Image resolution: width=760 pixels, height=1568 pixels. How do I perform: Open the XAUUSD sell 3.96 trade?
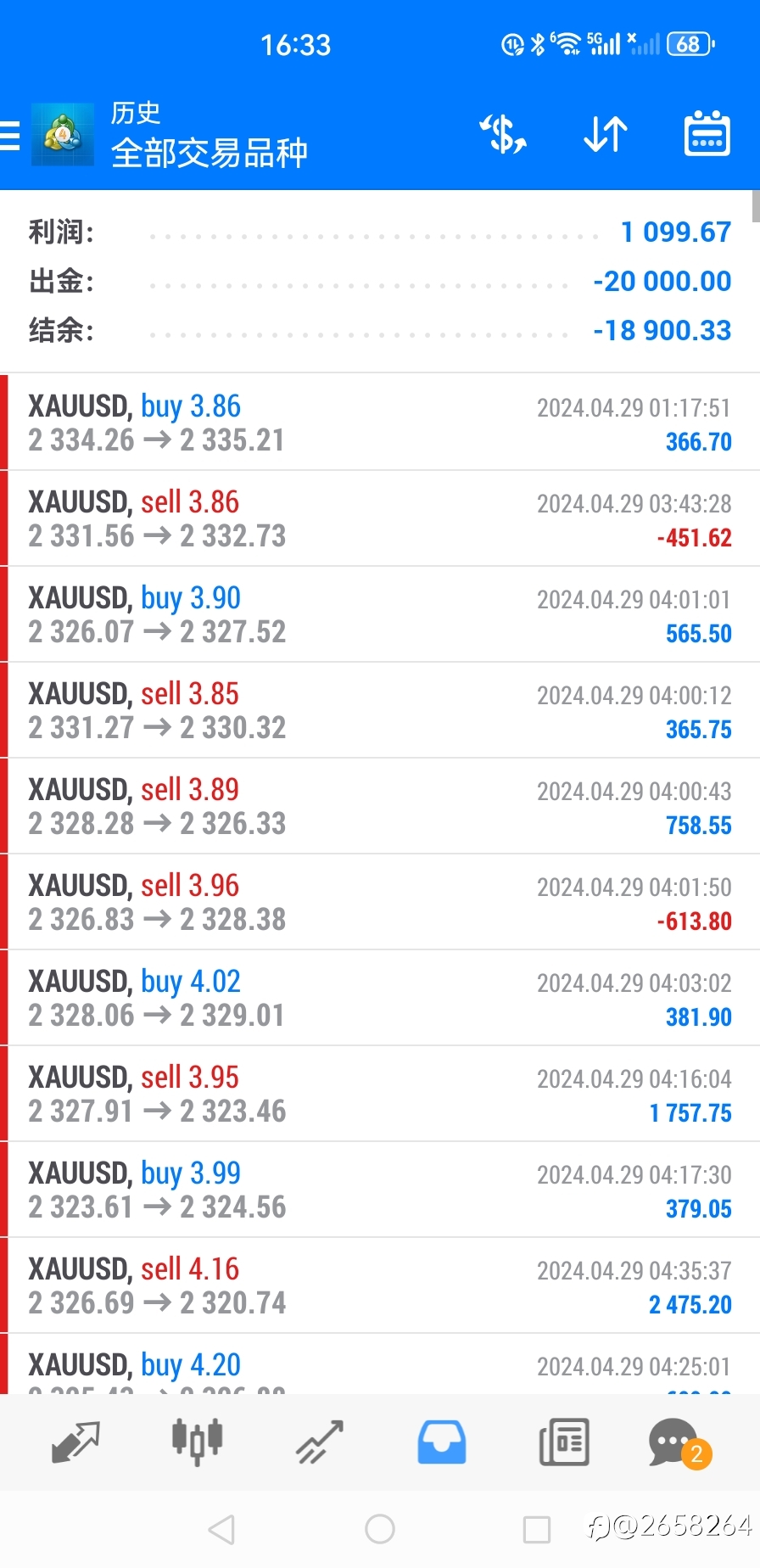(380, 902)
